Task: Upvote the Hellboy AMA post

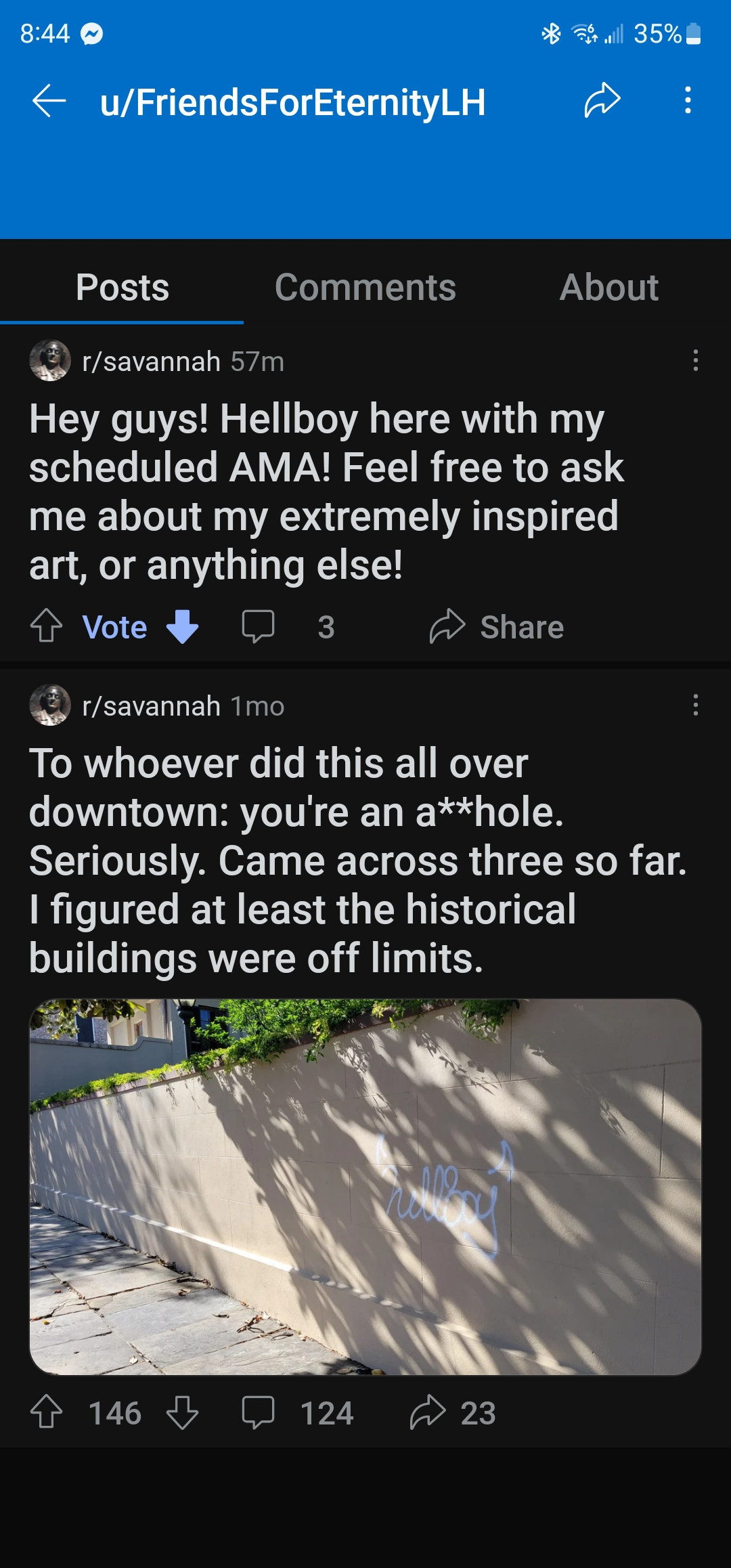Action: (x=47, y=626)
